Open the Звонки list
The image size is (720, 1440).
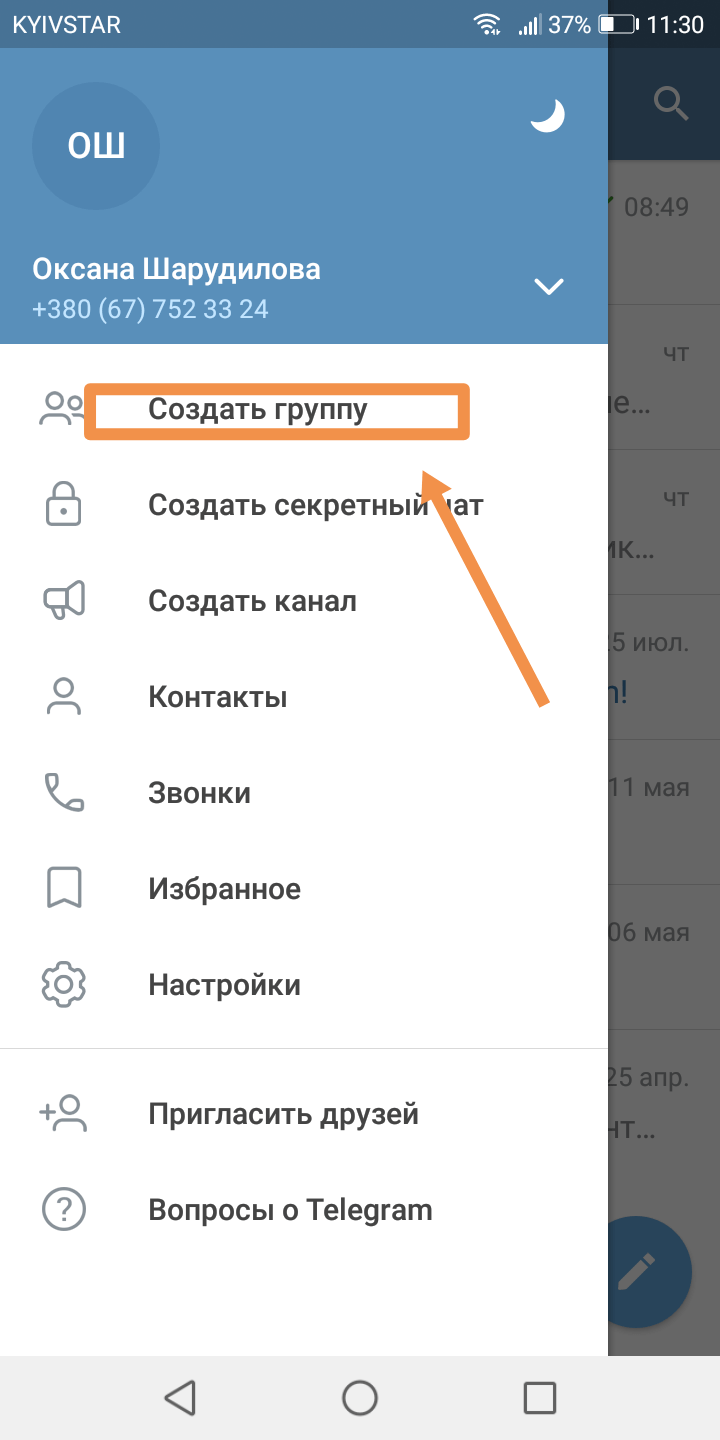coord(304,793)
